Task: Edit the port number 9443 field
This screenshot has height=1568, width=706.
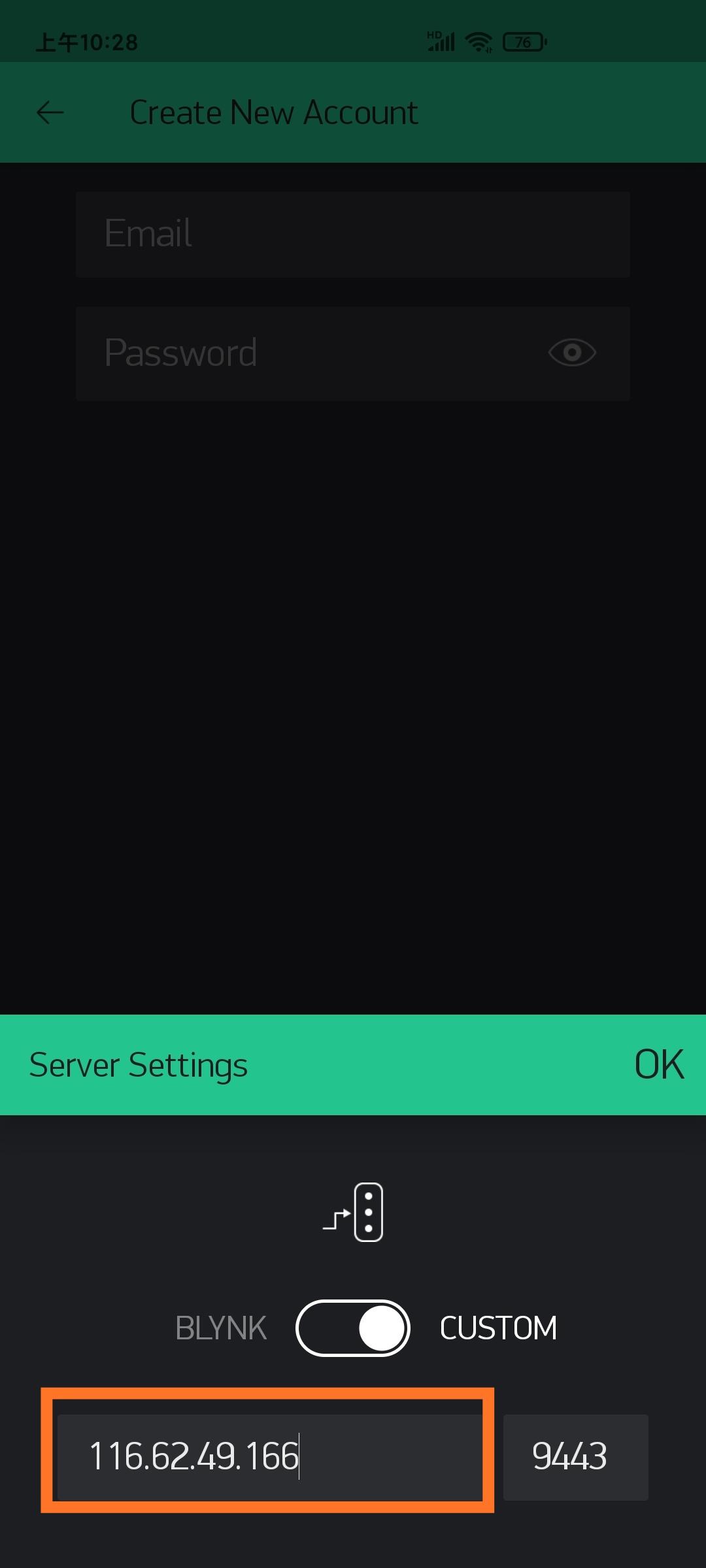Action: coord(575,1457)
